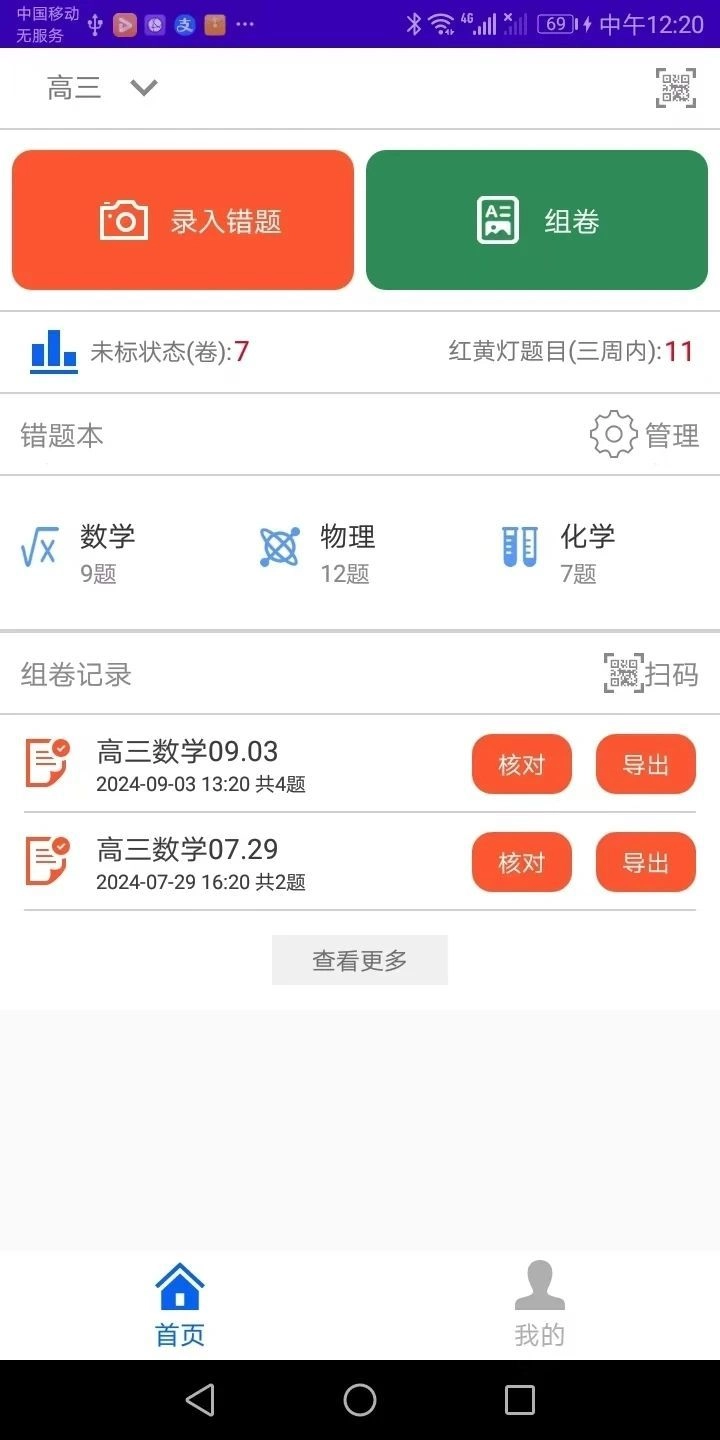Click the document icon beside 高三数学09.03
This screenshot has height=1440, width=720.
click(x=48, y=764)
